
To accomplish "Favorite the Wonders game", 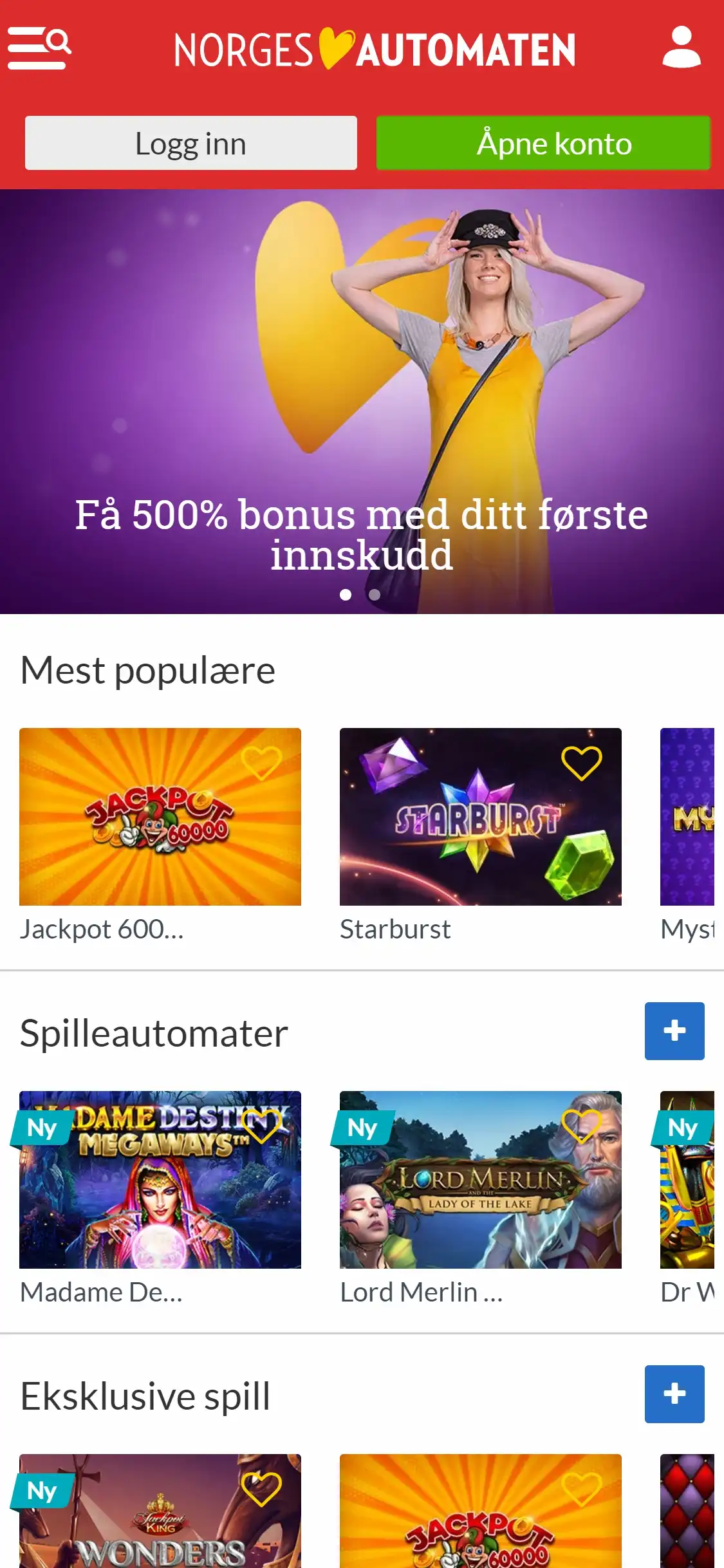I will click(x=261, y=1489).
